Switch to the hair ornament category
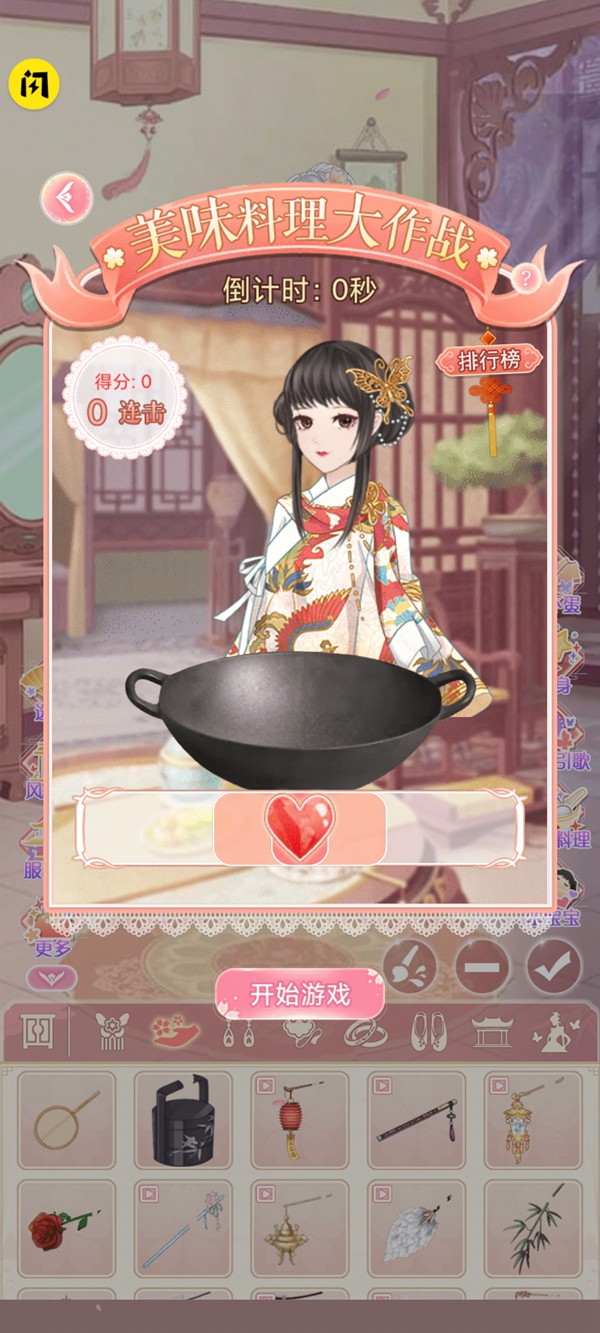 [x=110, y=1032]
